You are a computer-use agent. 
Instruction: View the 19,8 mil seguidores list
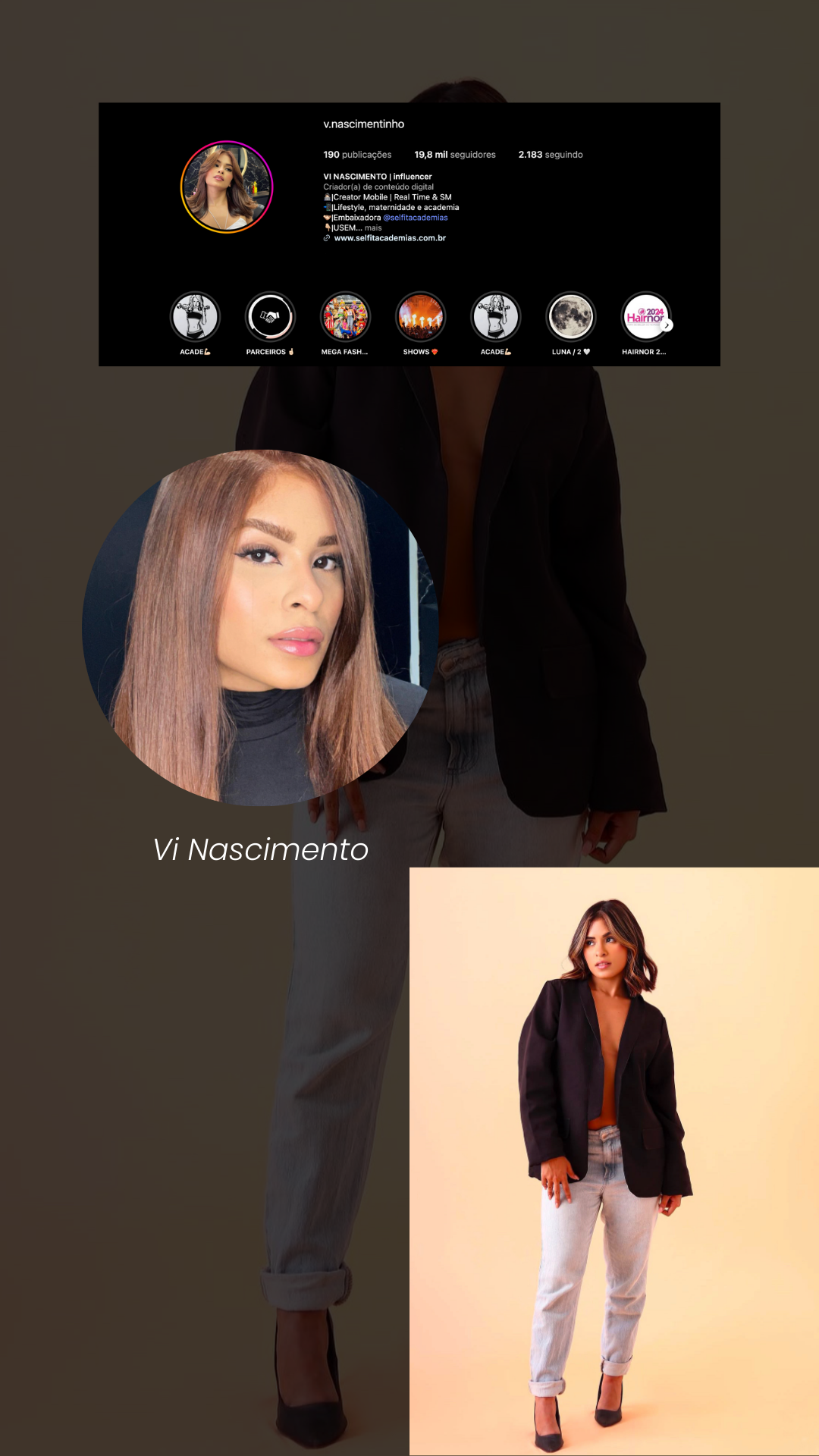click(455, 154)
